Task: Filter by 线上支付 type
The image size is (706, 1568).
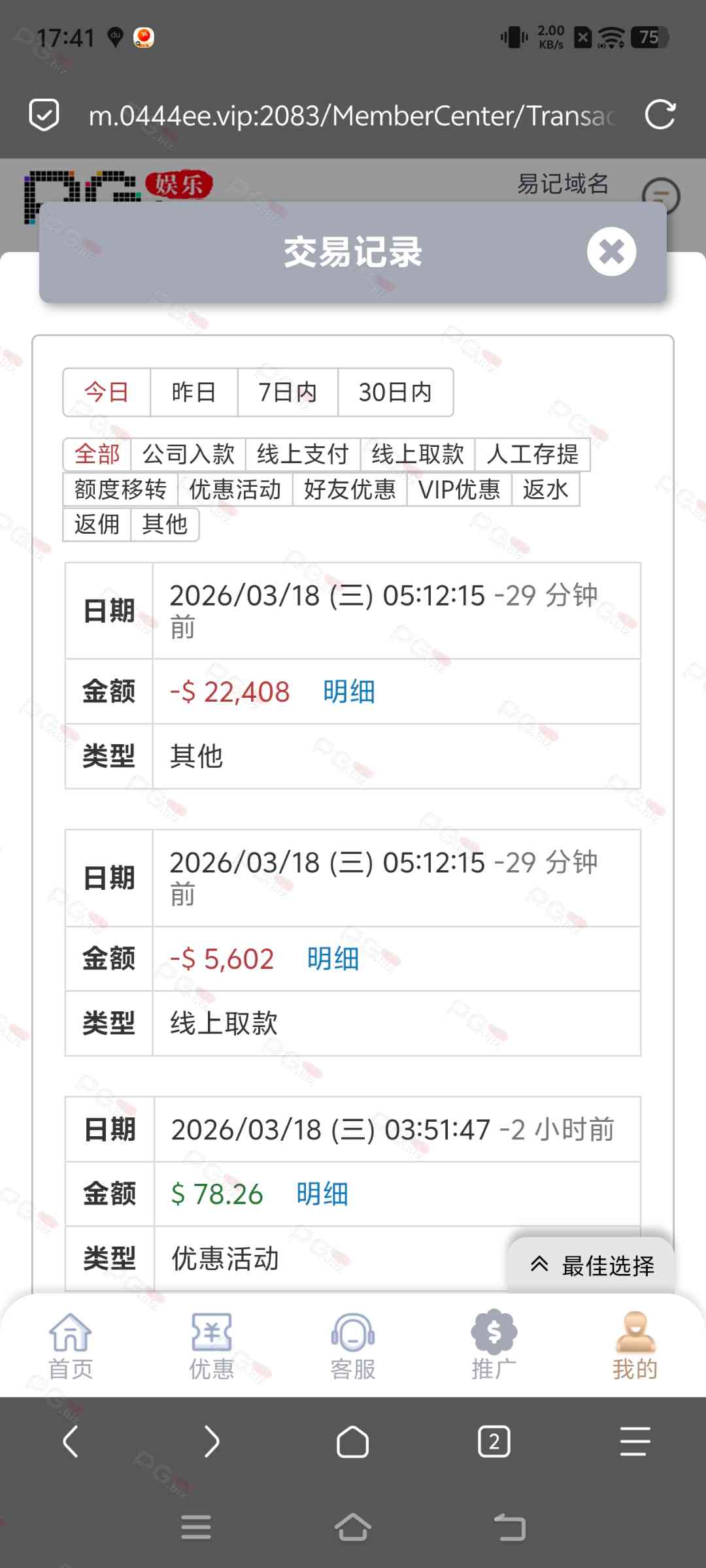Action: tap(303, 454)
